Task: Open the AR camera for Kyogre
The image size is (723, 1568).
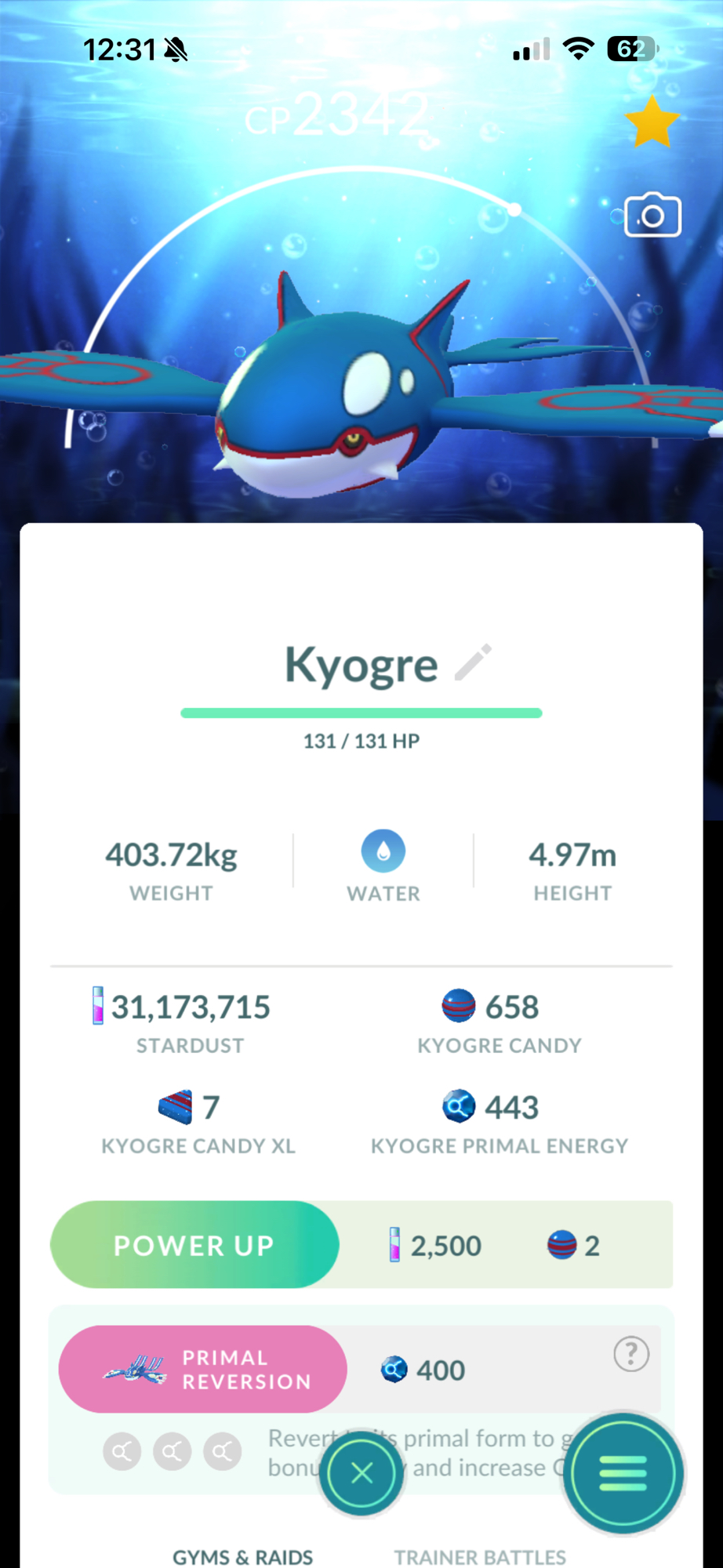Action: pyautogui.click(x=652, y=215)
